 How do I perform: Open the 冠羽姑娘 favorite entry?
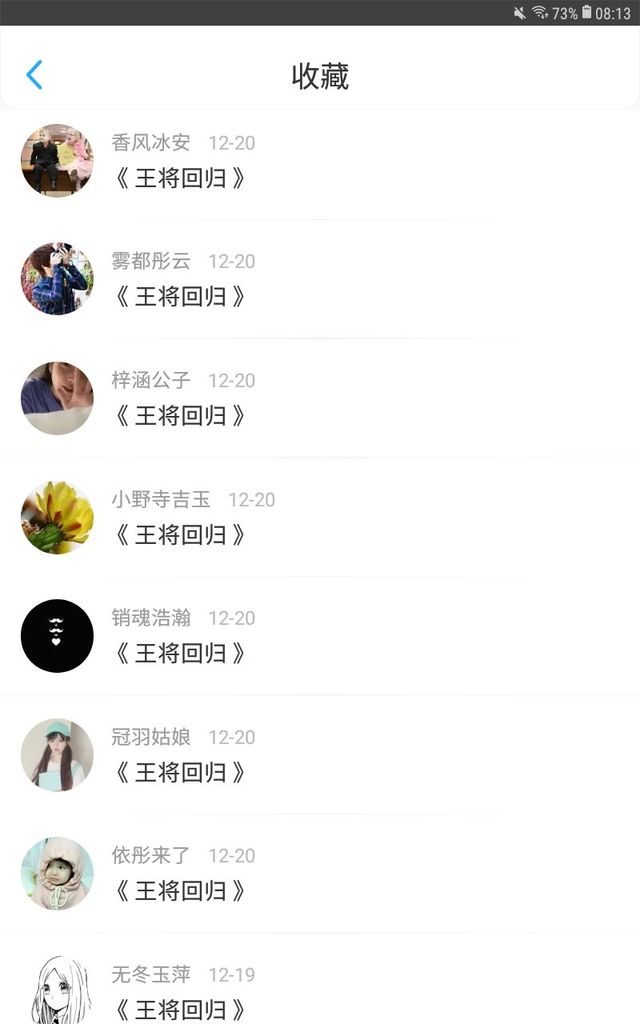320,755
